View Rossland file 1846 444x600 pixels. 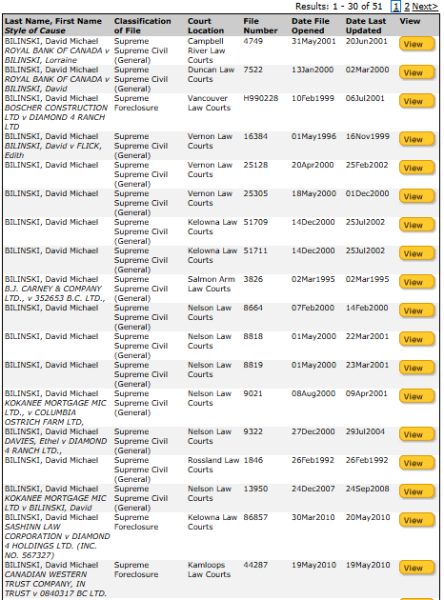(416, 463)
